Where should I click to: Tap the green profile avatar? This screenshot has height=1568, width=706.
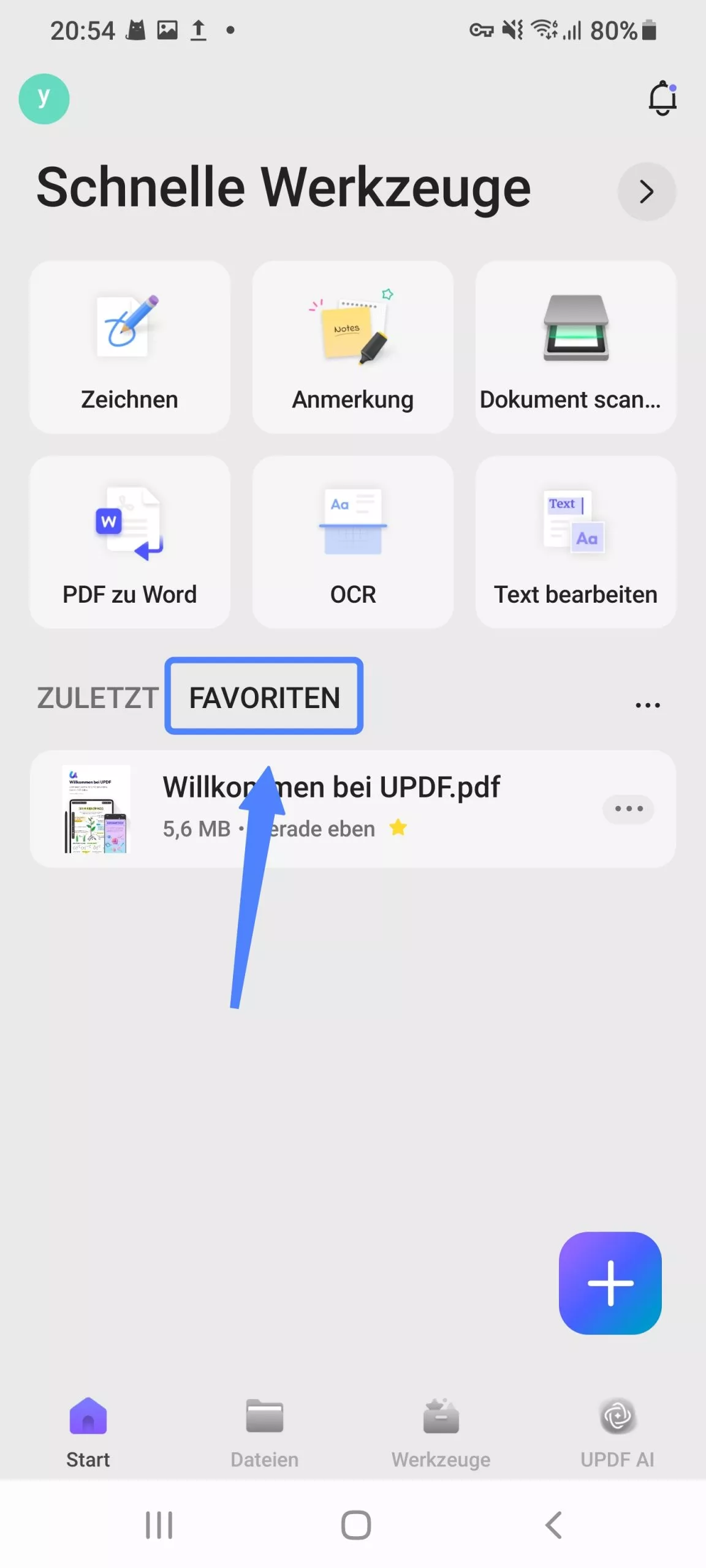point(44,99)
